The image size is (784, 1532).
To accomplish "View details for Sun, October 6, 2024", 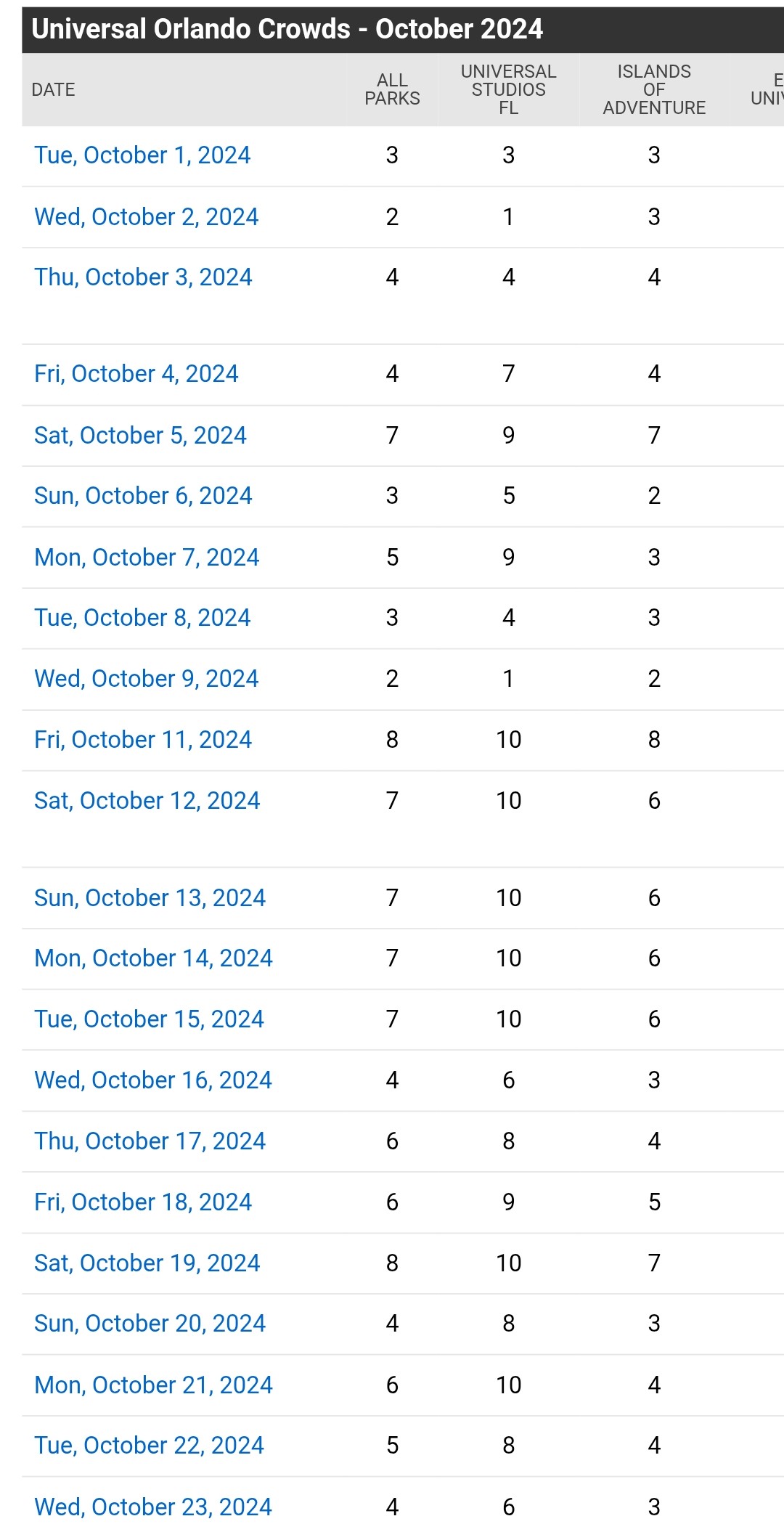I will (x=143, y=496).
